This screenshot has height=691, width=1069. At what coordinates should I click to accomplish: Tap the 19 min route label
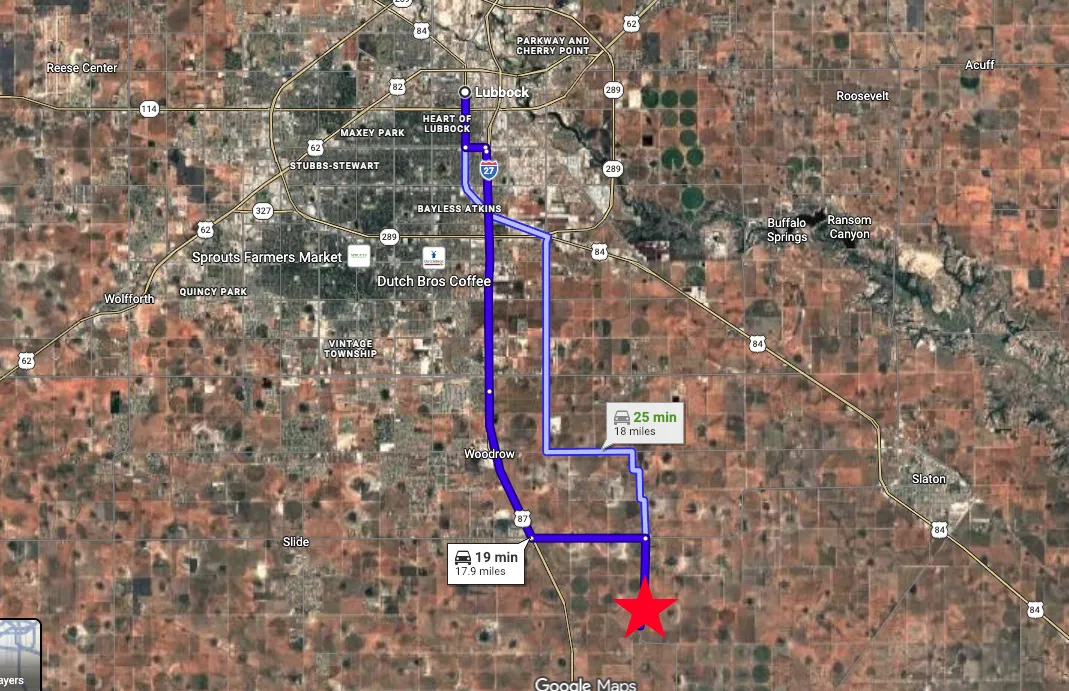tap(486, 563)
